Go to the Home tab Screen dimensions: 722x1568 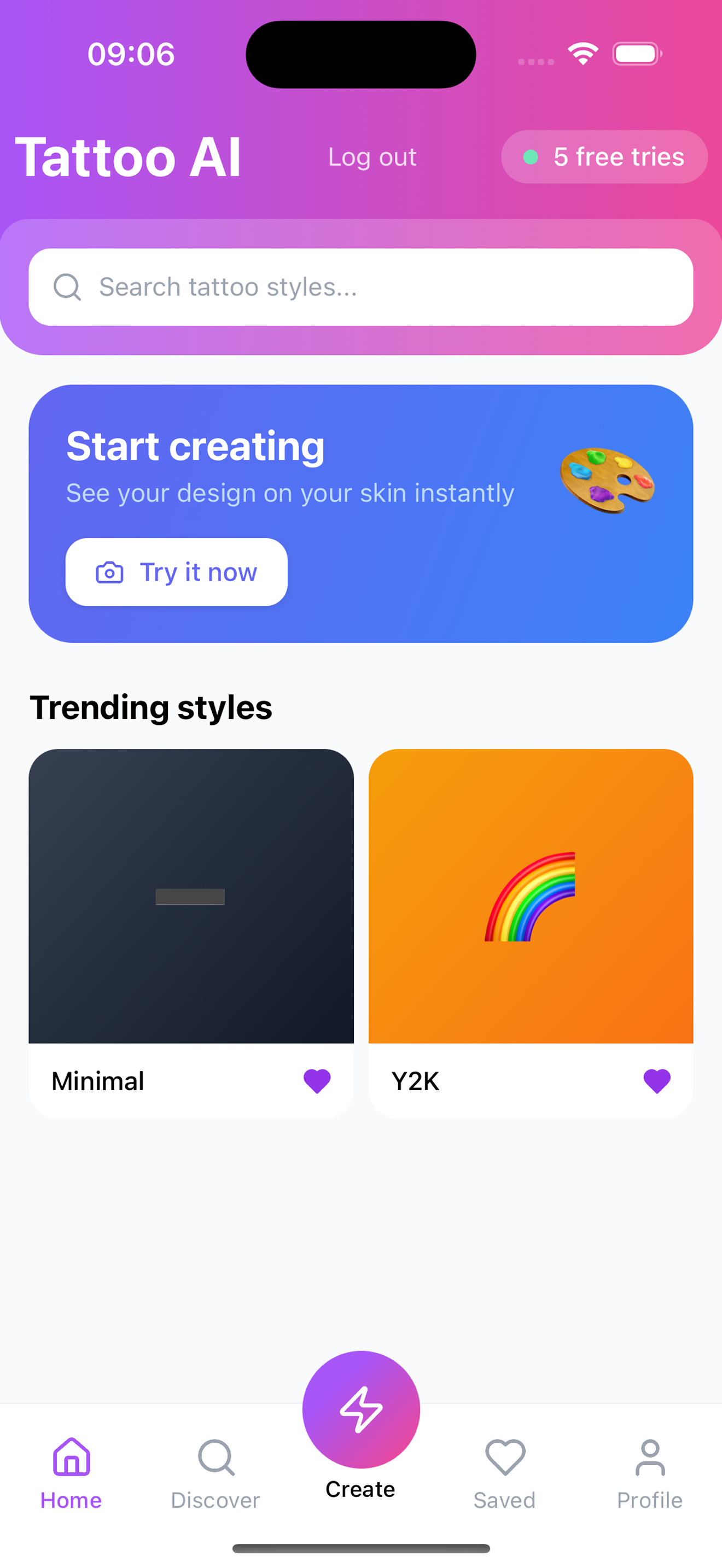click(x=71, y=1473)
